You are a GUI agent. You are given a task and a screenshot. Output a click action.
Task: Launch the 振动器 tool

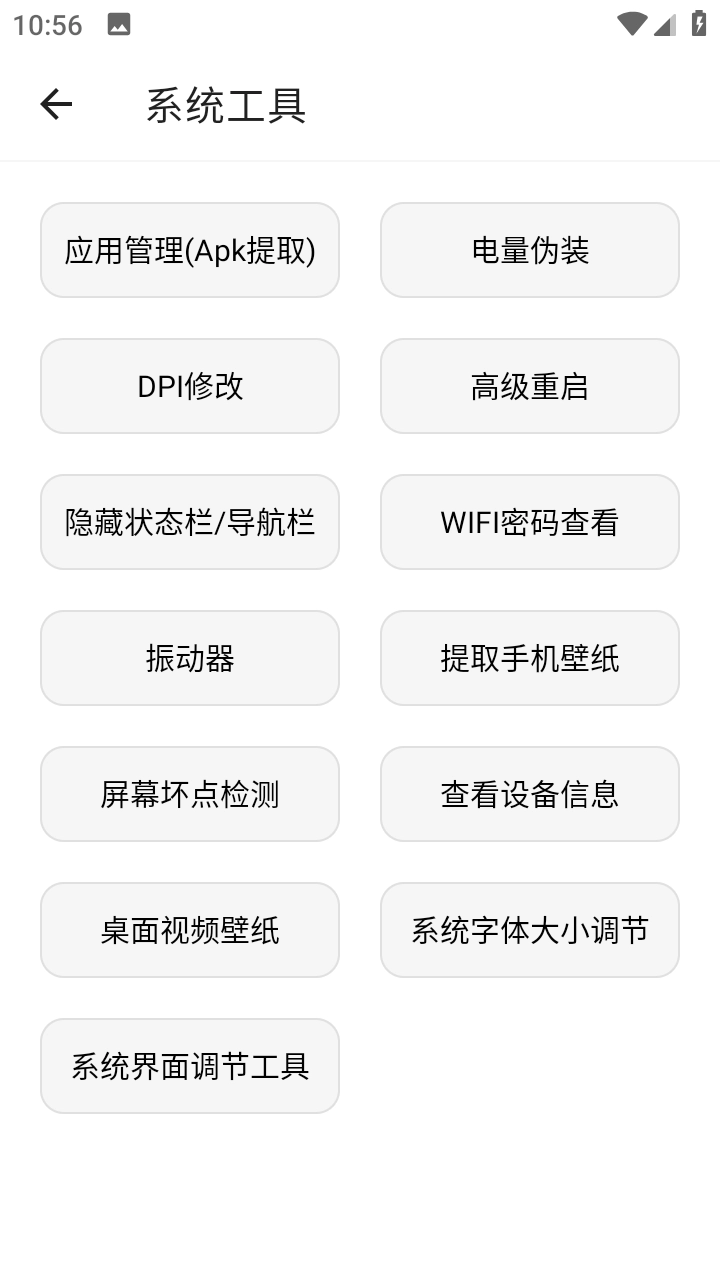[x=190, y=658]
